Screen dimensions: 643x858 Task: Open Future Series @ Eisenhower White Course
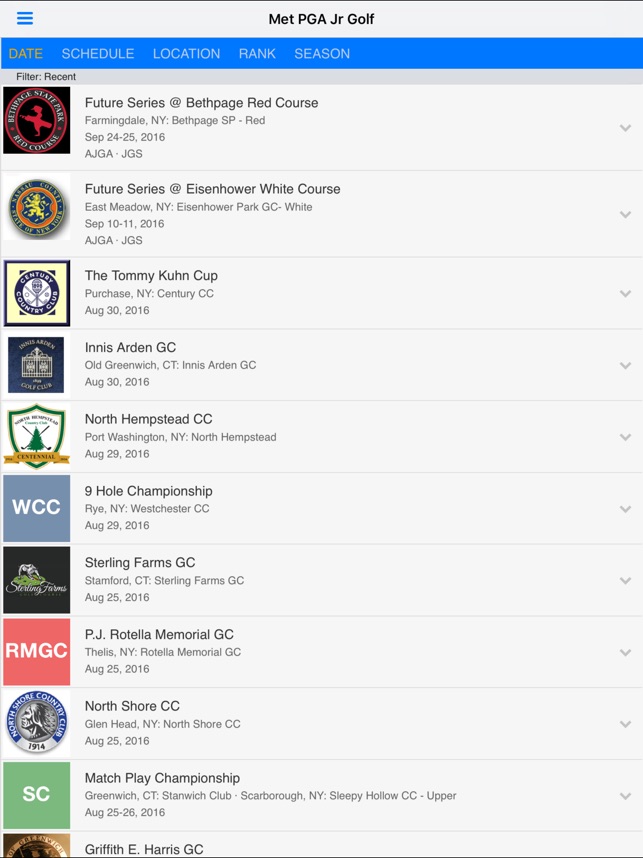(212, 189)
